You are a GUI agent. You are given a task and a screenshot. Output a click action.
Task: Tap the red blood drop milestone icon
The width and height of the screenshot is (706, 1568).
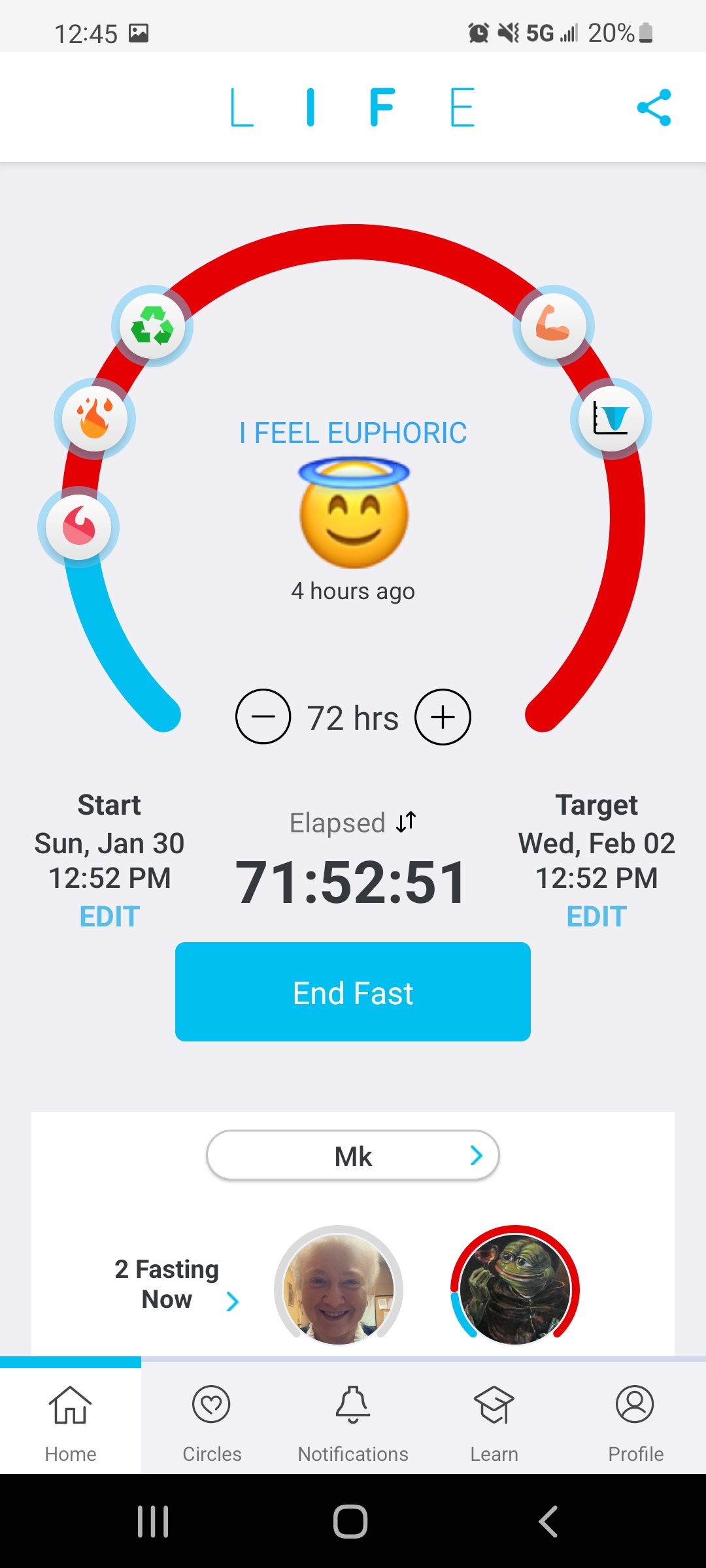click(78, 527)
